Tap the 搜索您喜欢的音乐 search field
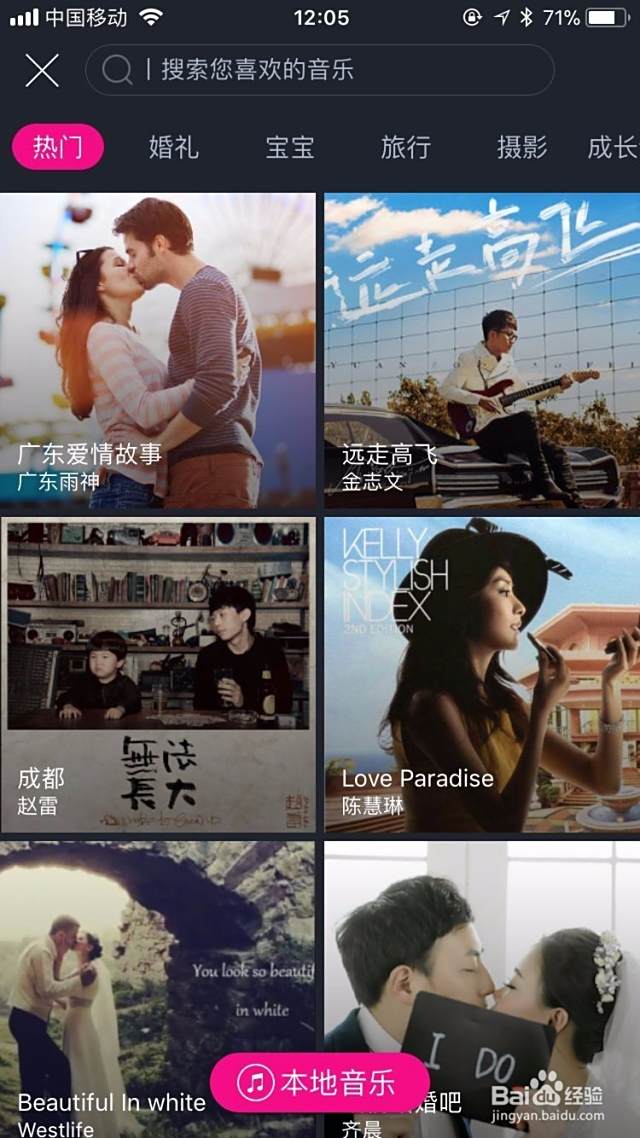This screenshot has height=1138, width=640. click(x=320, y=70)
